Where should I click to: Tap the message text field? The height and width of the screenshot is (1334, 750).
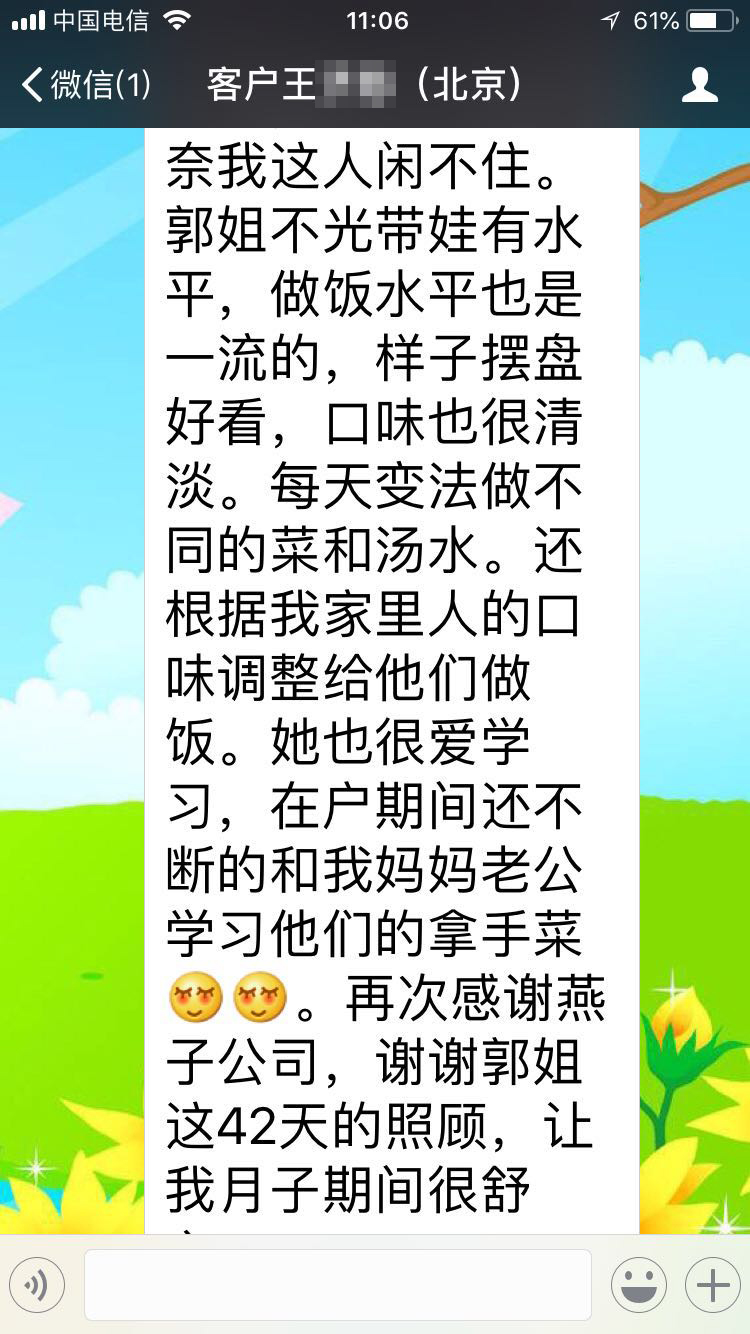pyautogui.click(x=337, y=1284)
